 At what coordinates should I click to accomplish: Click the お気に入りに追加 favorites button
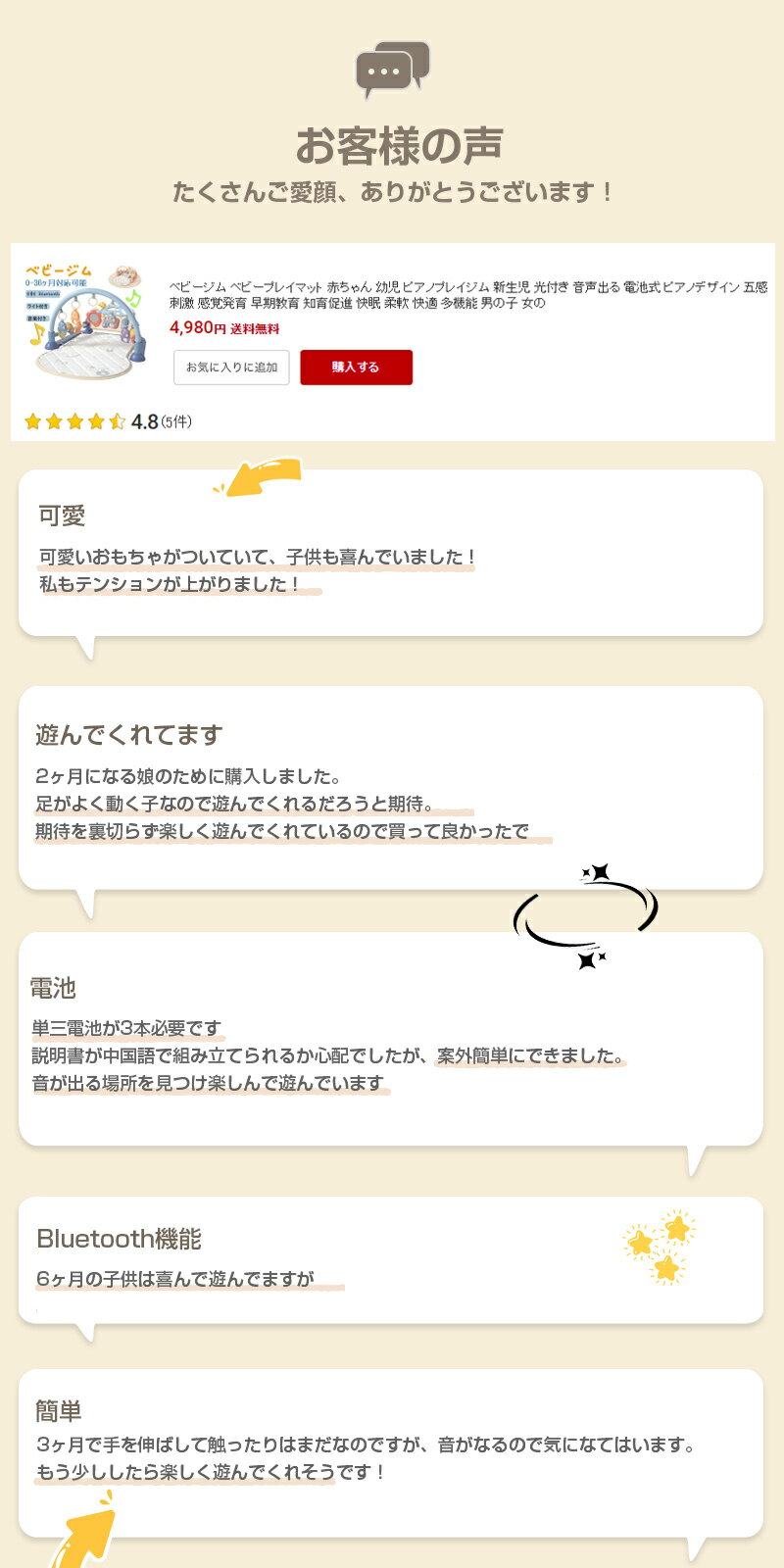(x=230, y=368)
